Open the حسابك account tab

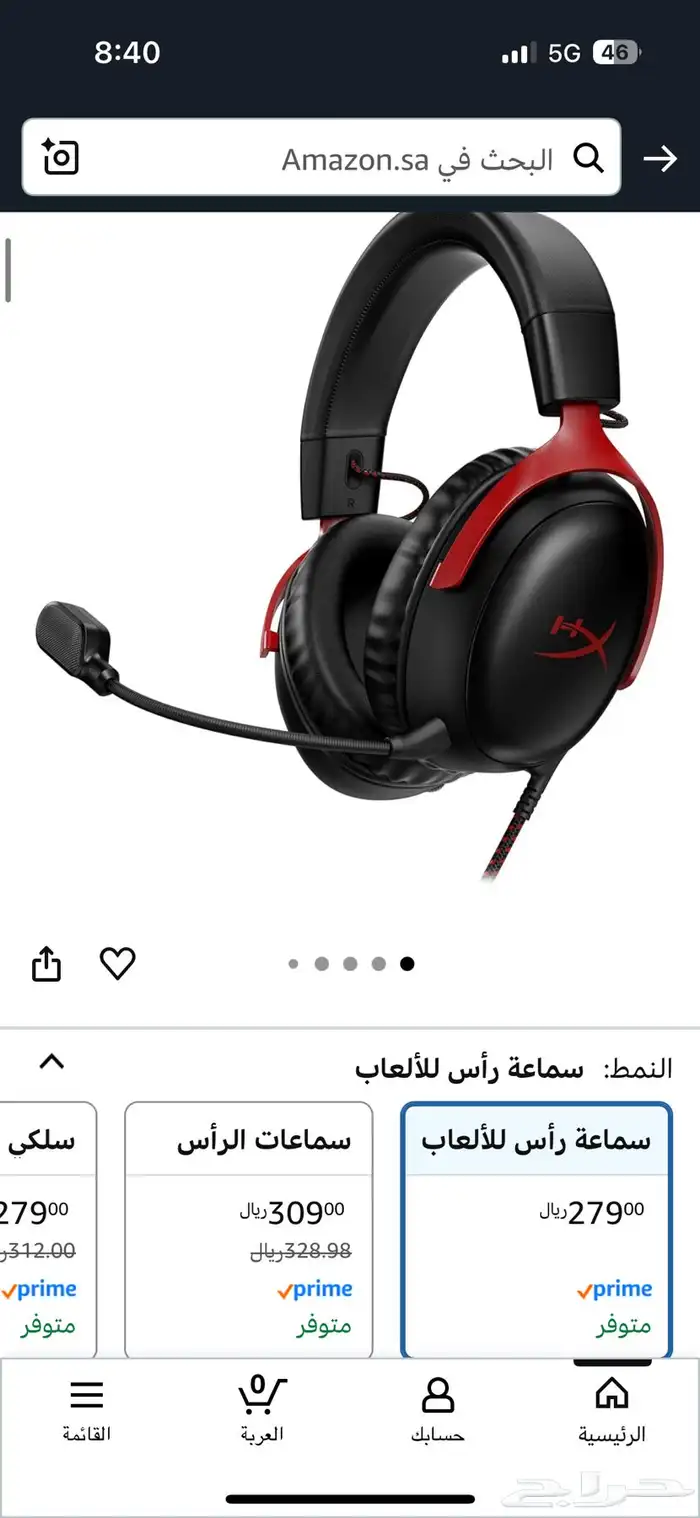click(437, 1410)
